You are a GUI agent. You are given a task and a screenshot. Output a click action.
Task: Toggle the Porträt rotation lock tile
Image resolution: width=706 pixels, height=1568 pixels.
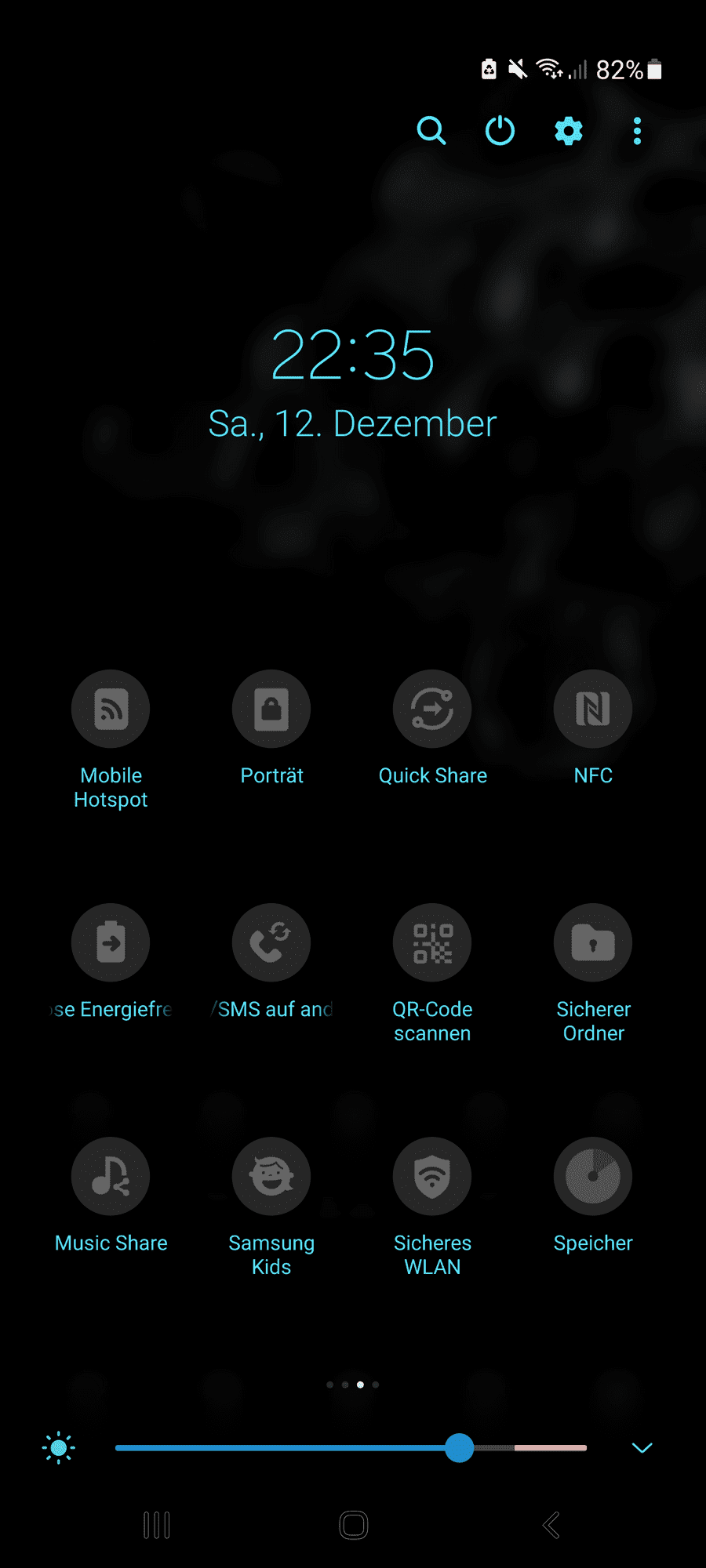pyautogui.click(x=271, y=709)
